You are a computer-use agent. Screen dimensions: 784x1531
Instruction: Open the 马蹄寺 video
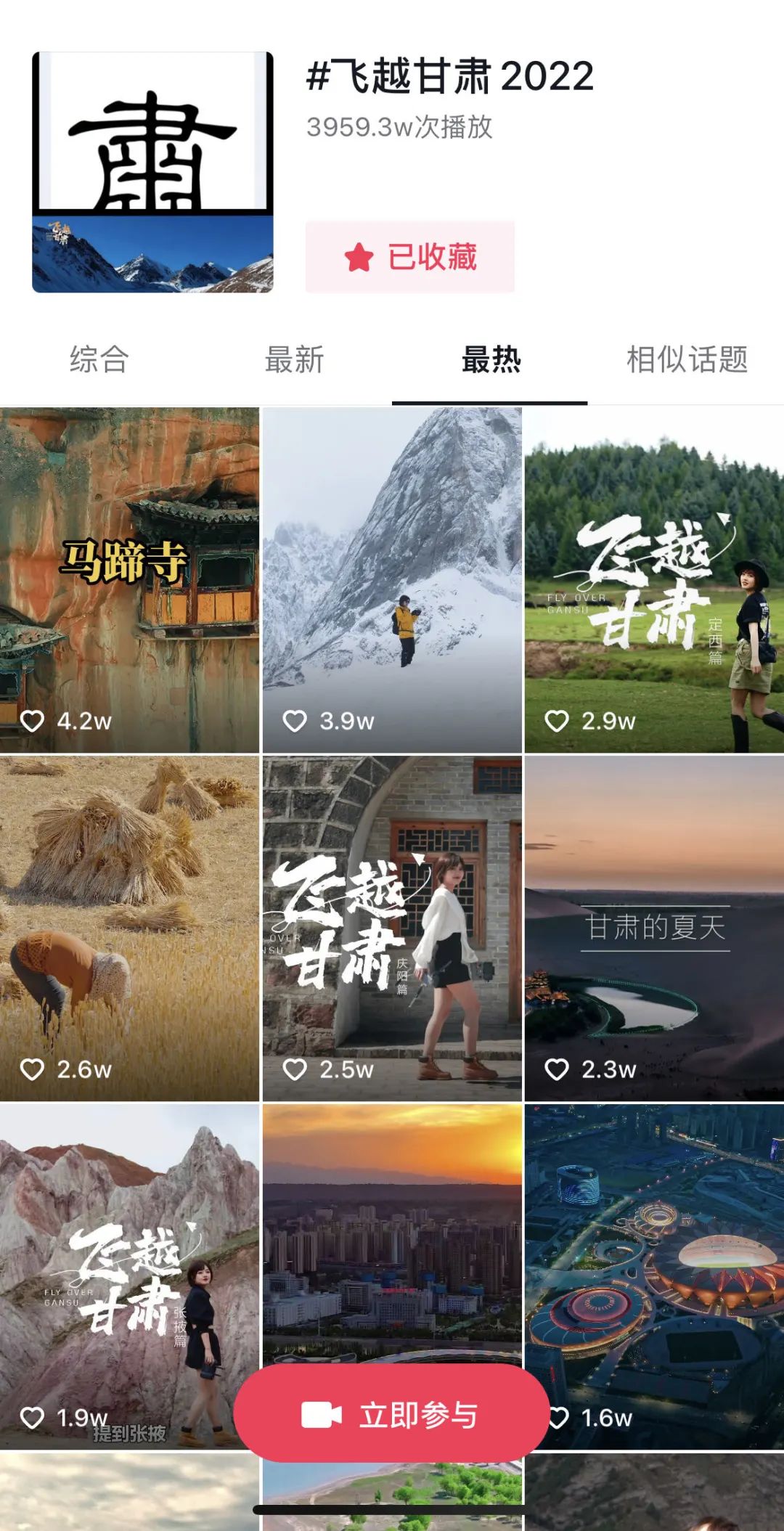[x=129, y=579]
